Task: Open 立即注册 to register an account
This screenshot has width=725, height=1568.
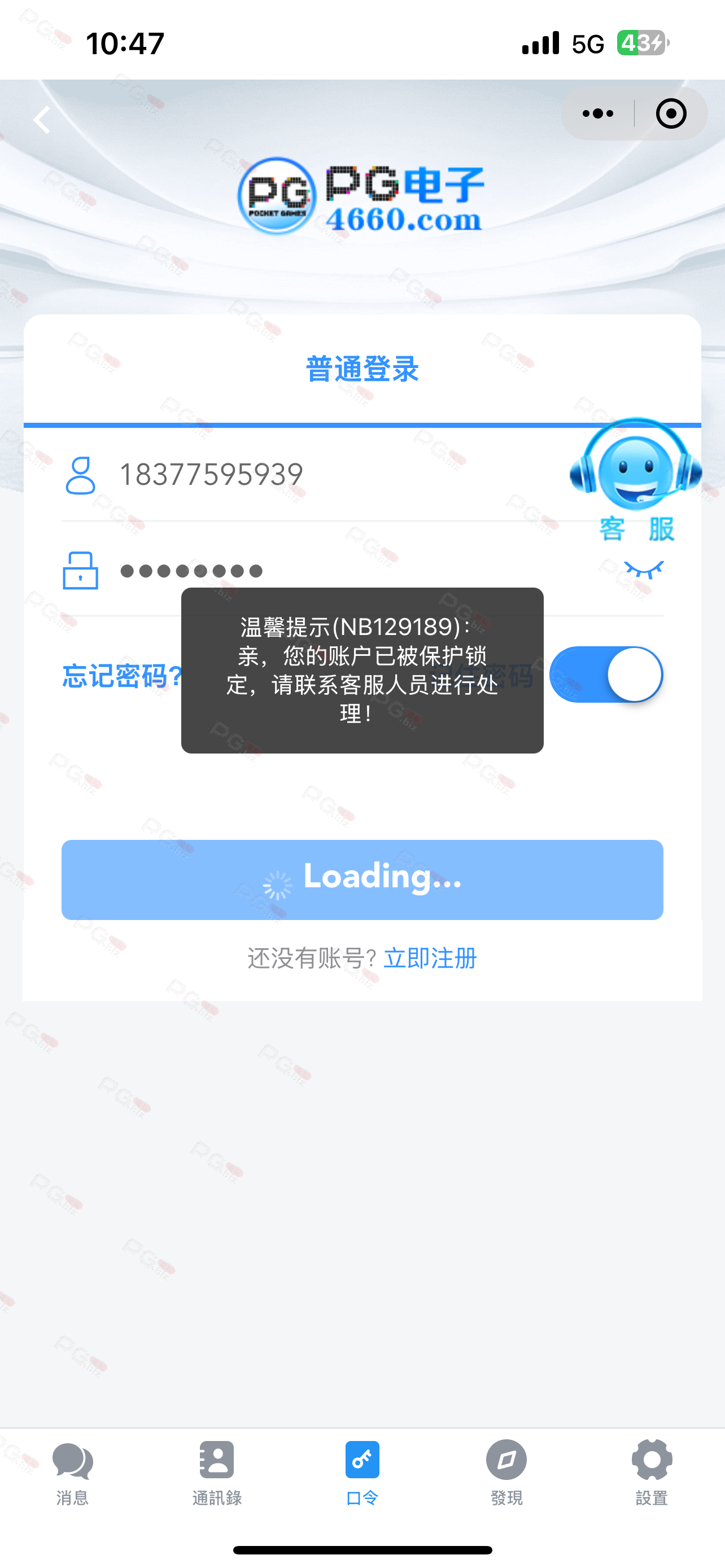Action: coord(430,958)
